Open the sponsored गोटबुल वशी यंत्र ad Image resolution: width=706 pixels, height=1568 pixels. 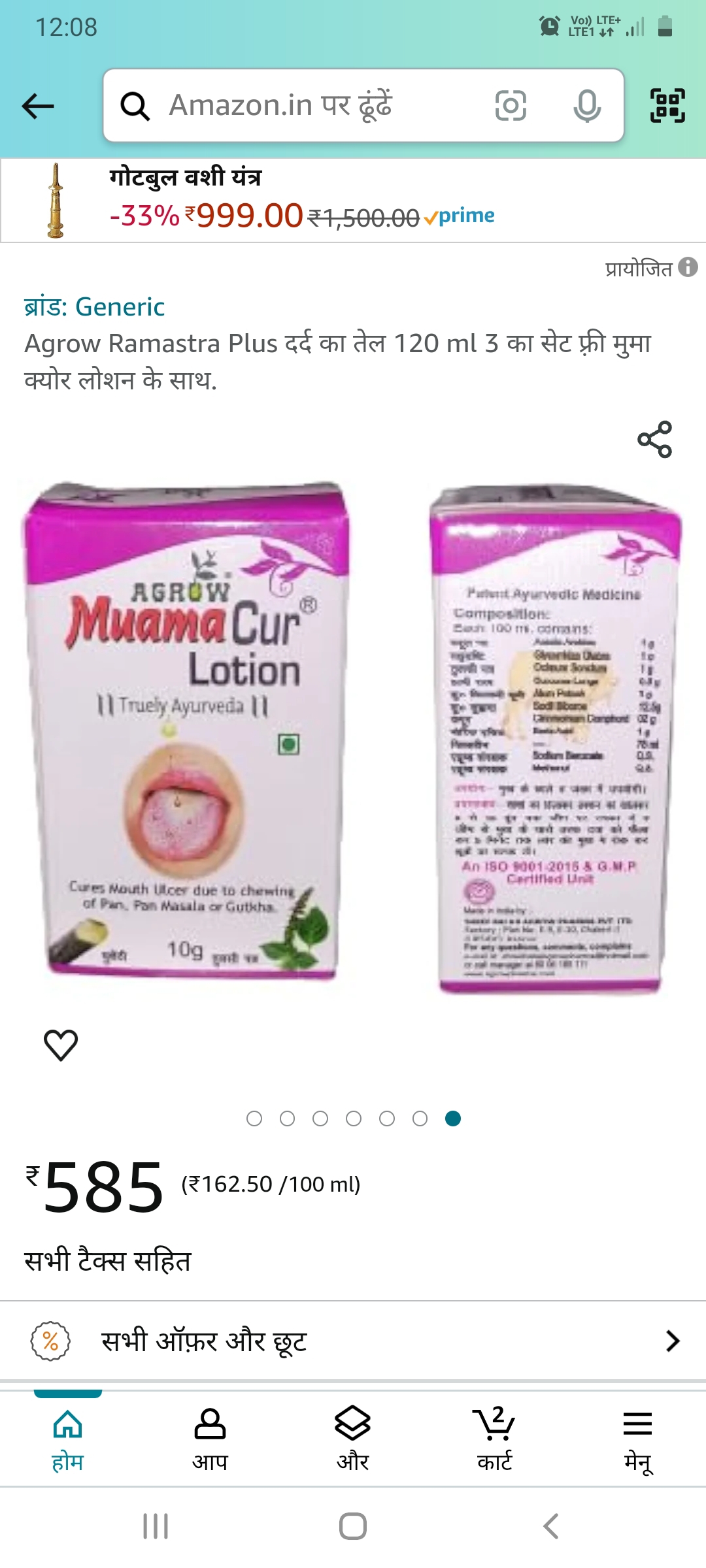coord(353,201)
